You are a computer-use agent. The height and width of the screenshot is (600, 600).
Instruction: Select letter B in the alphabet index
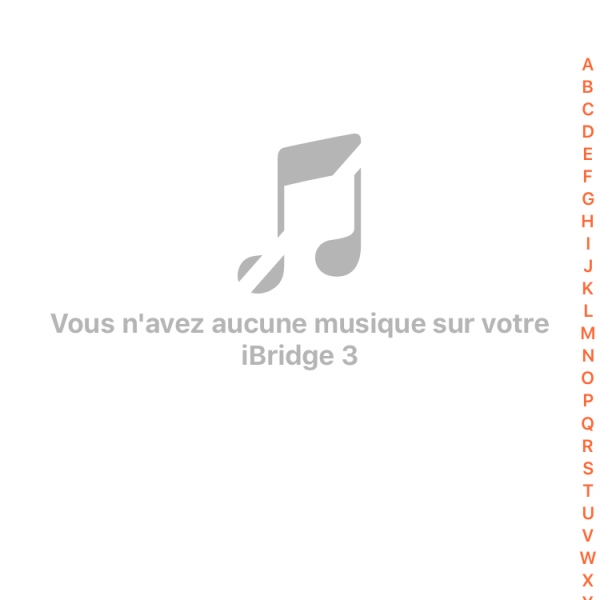(588, 87)
